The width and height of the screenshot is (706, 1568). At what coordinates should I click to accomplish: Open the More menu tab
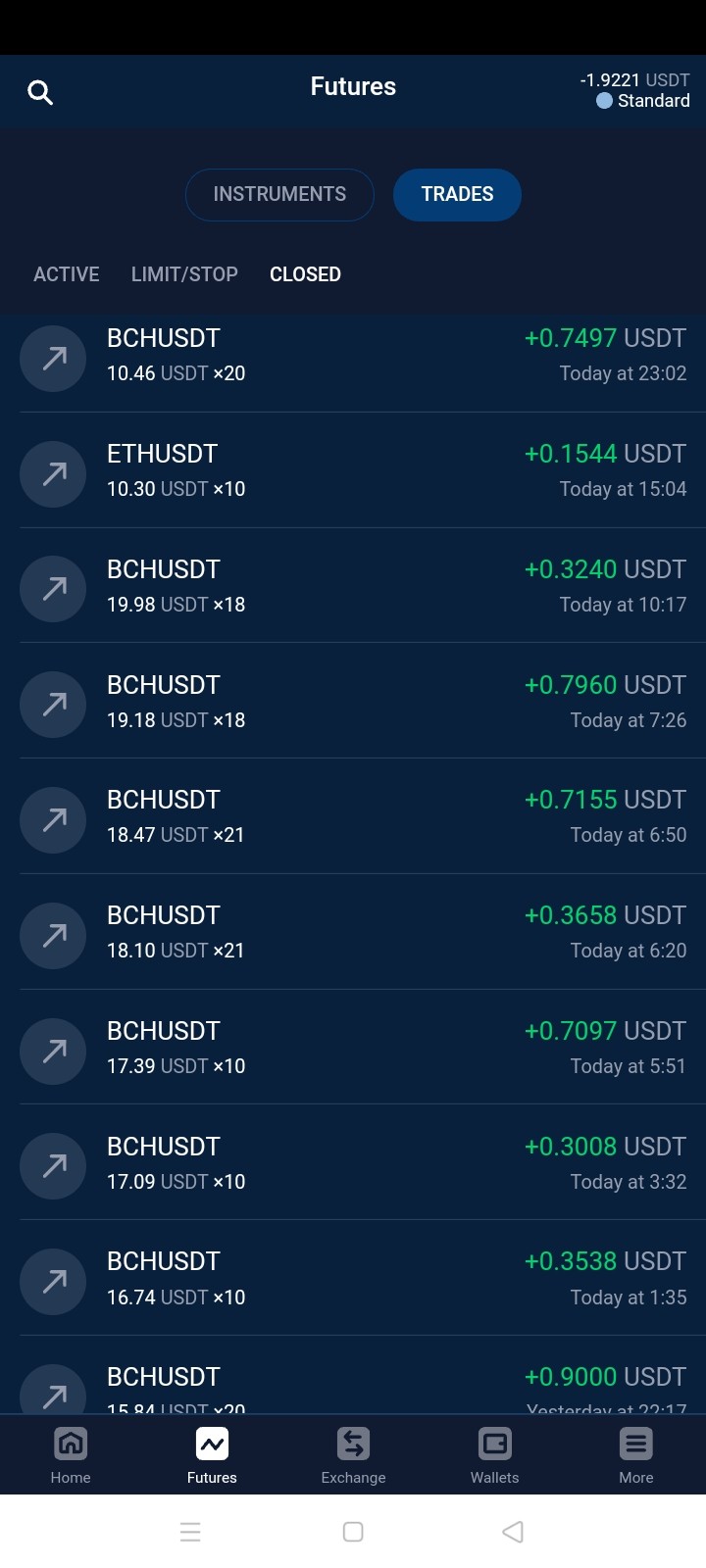[x=635, y=1455]
